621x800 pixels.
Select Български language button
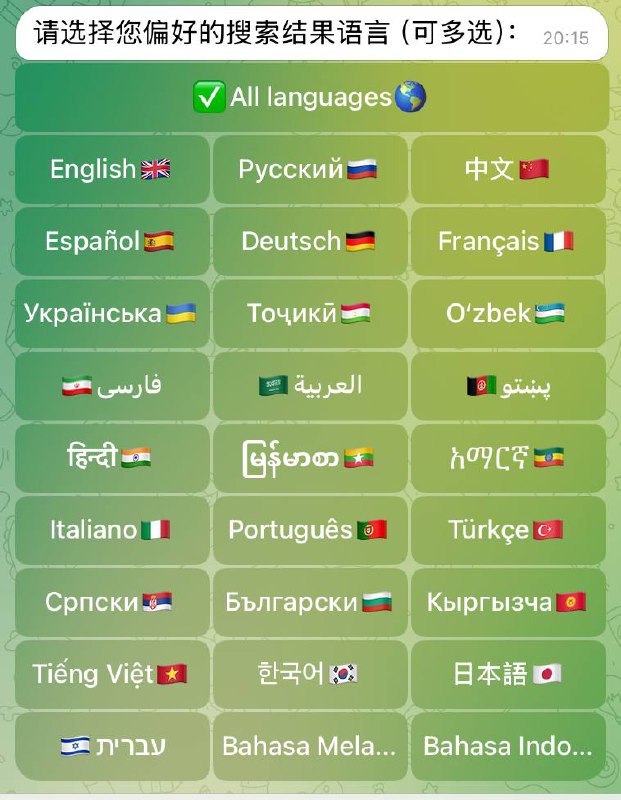click(310, 601)
